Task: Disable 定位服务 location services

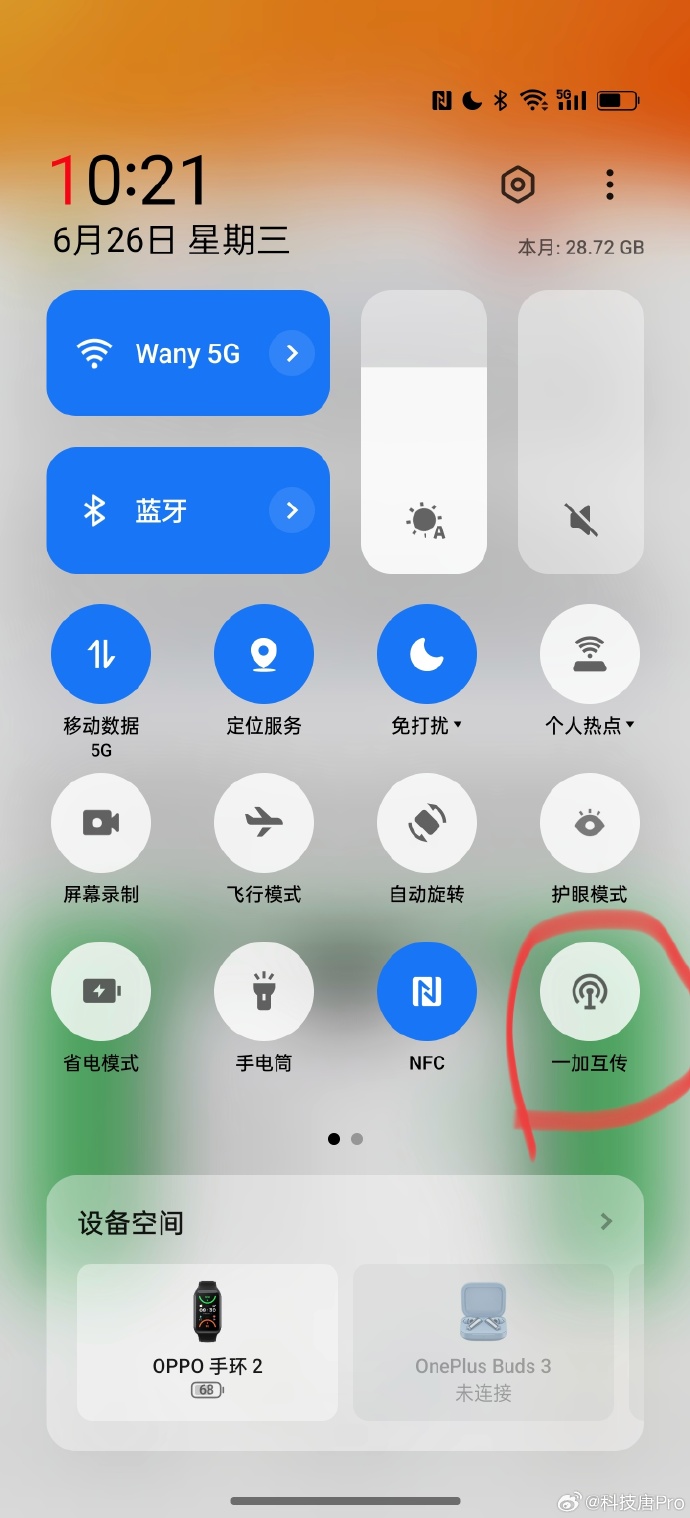Action: (x=264, y=654)
